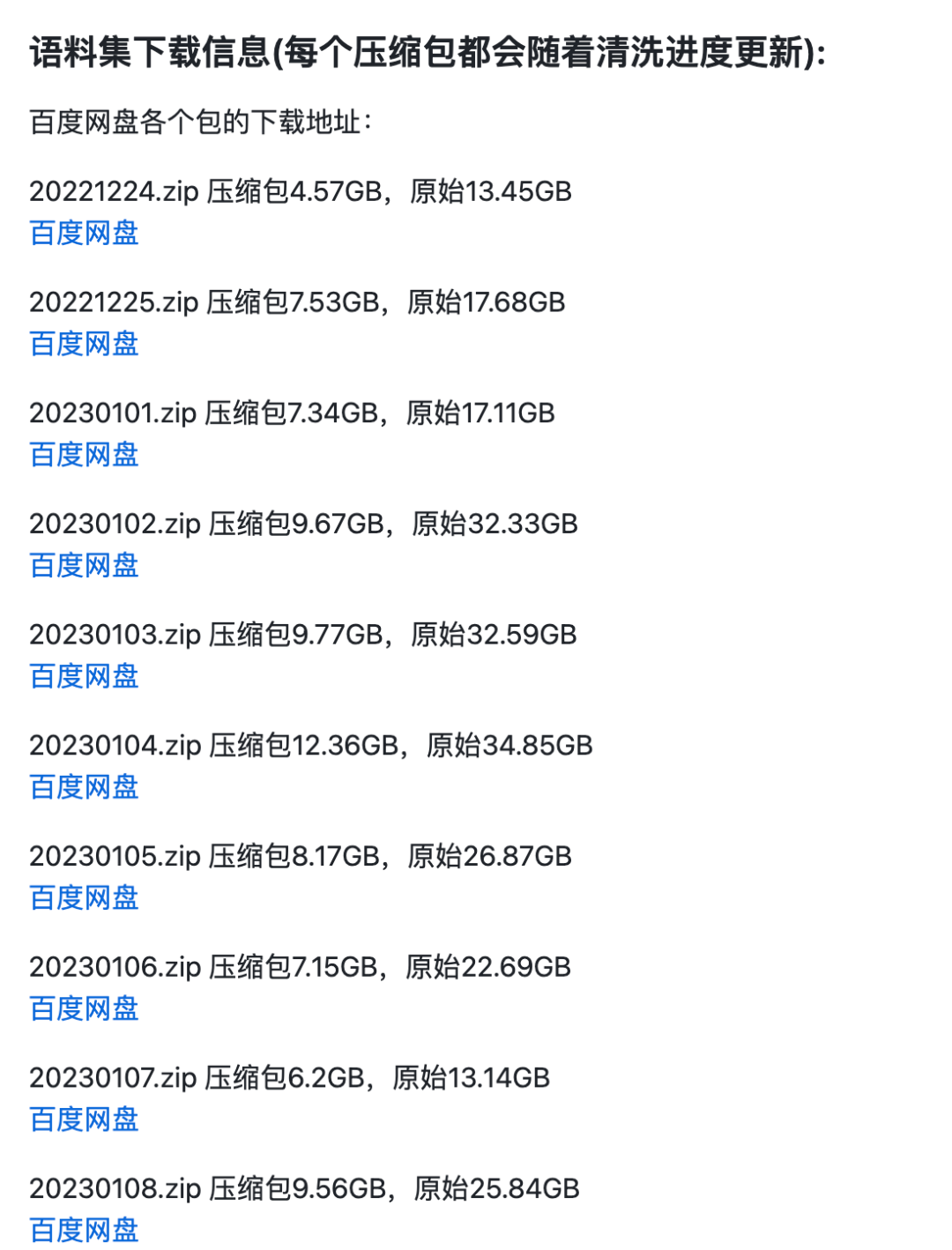Tap the 百度网盘 link under 20221225.zip
This screenshot has height=1250, width=952.
click(85, 345)
